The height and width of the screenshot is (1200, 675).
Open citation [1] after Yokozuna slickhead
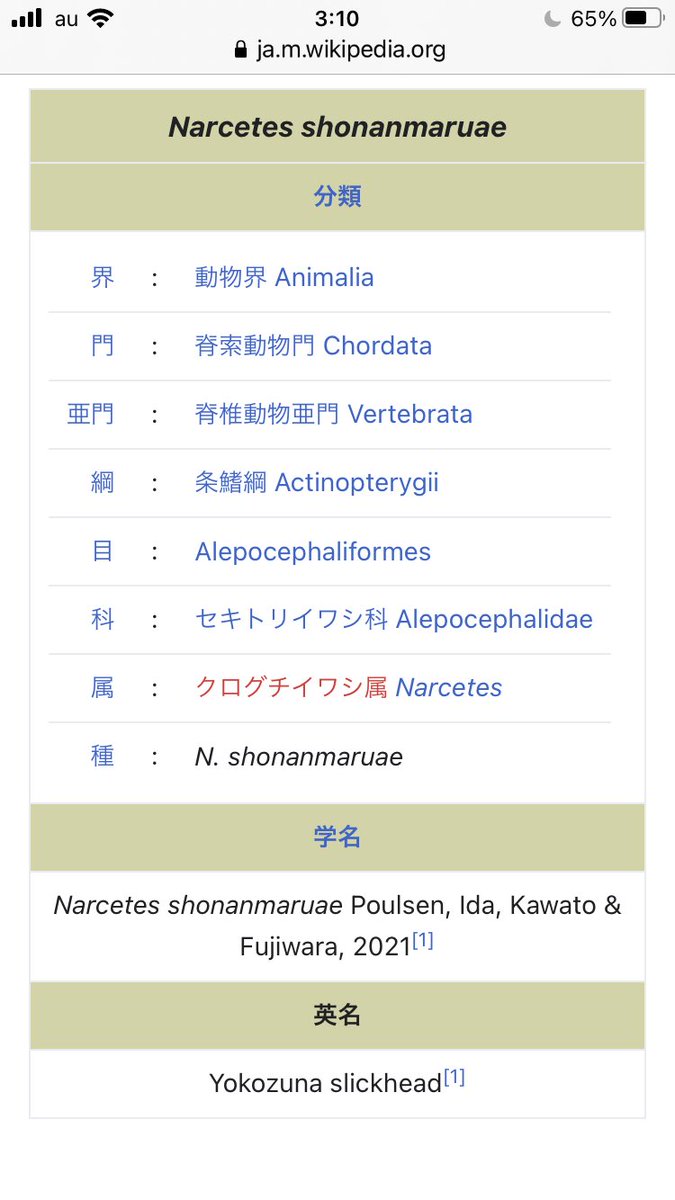pos(455,1078)
